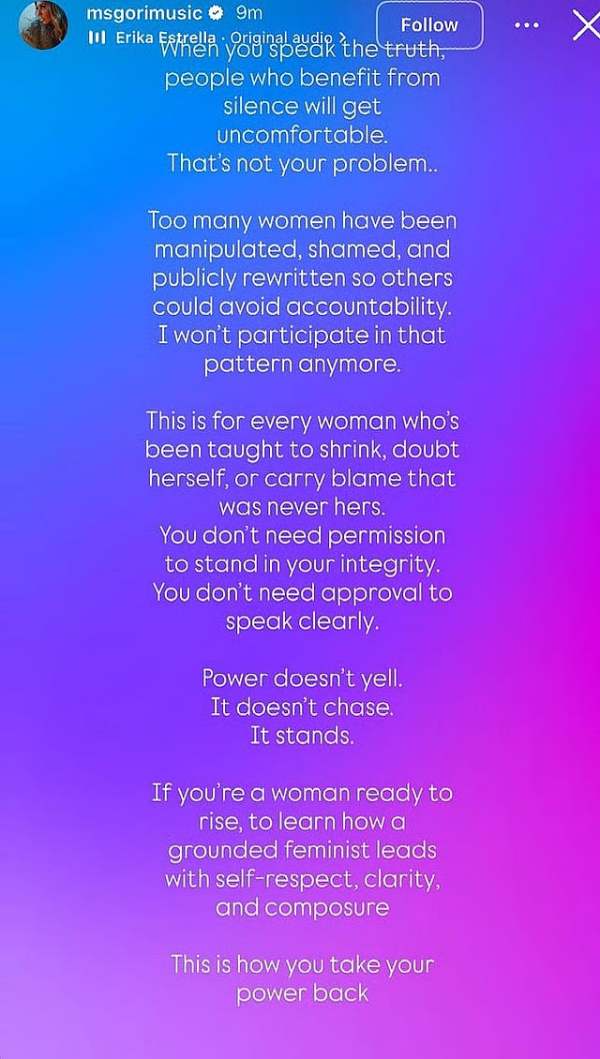Follow the msgorimusic account

[x=429, y=25]
